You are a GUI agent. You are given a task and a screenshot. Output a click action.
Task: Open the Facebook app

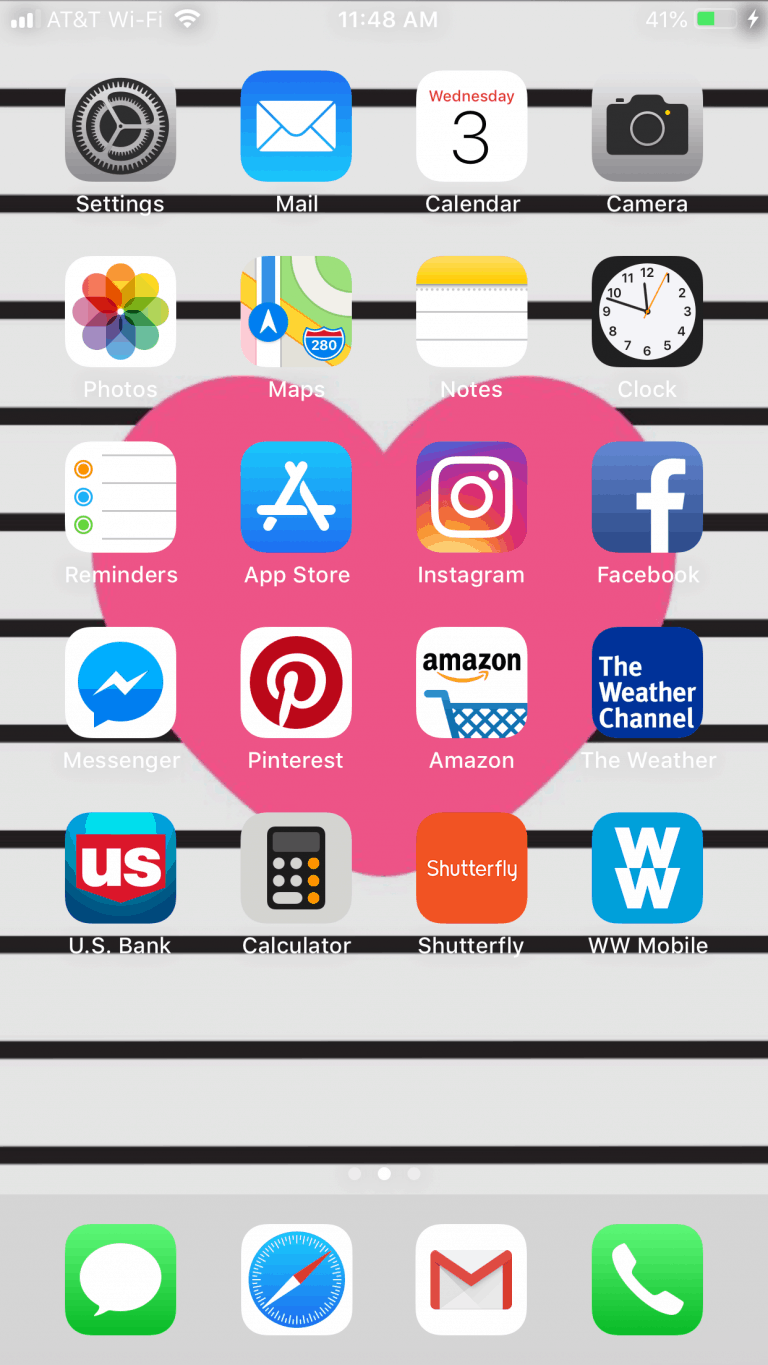click(647, 497)
